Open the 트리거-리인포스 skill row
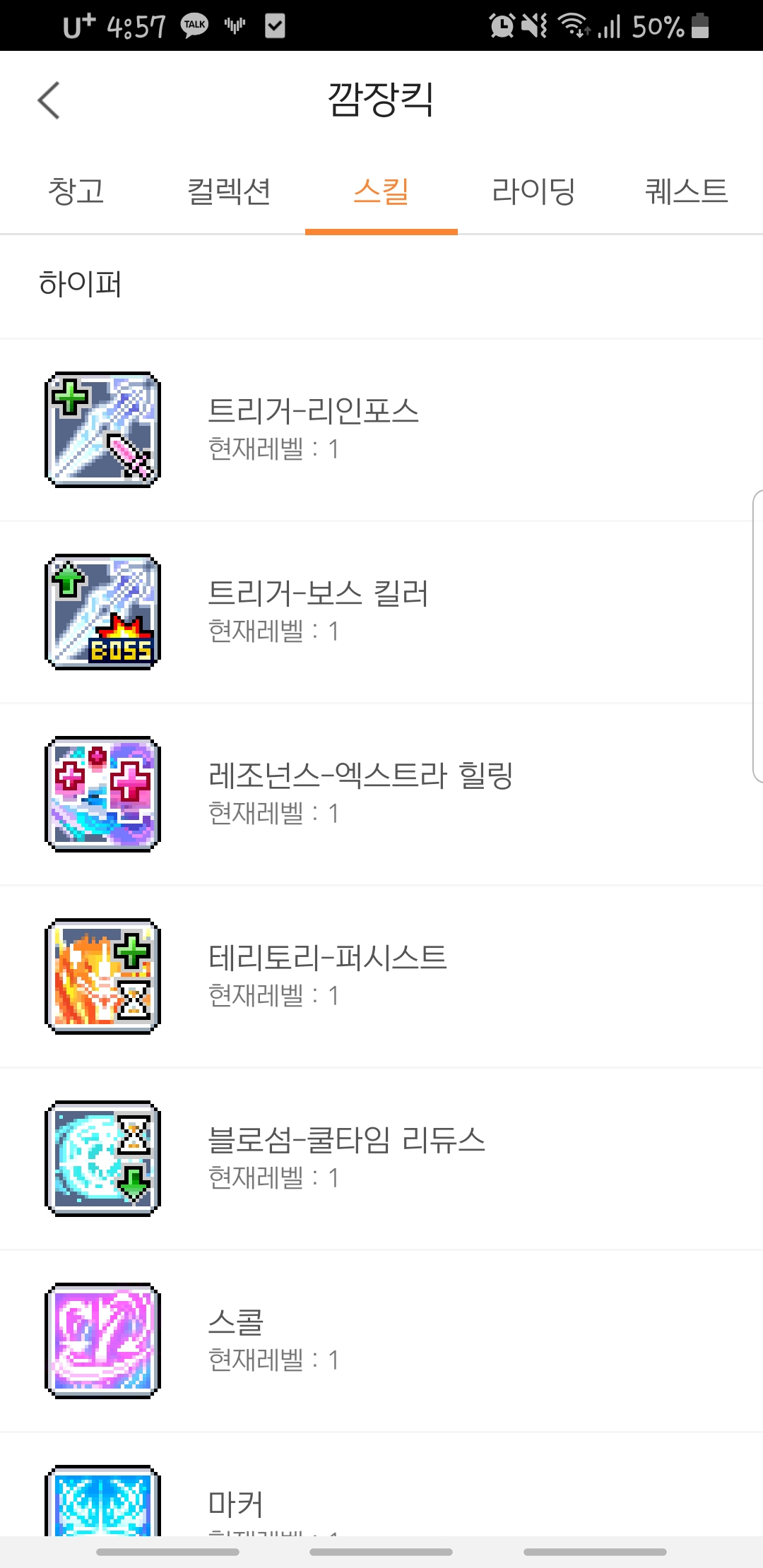This screenshot has width=763, height=1568. [x=381, y=430]
